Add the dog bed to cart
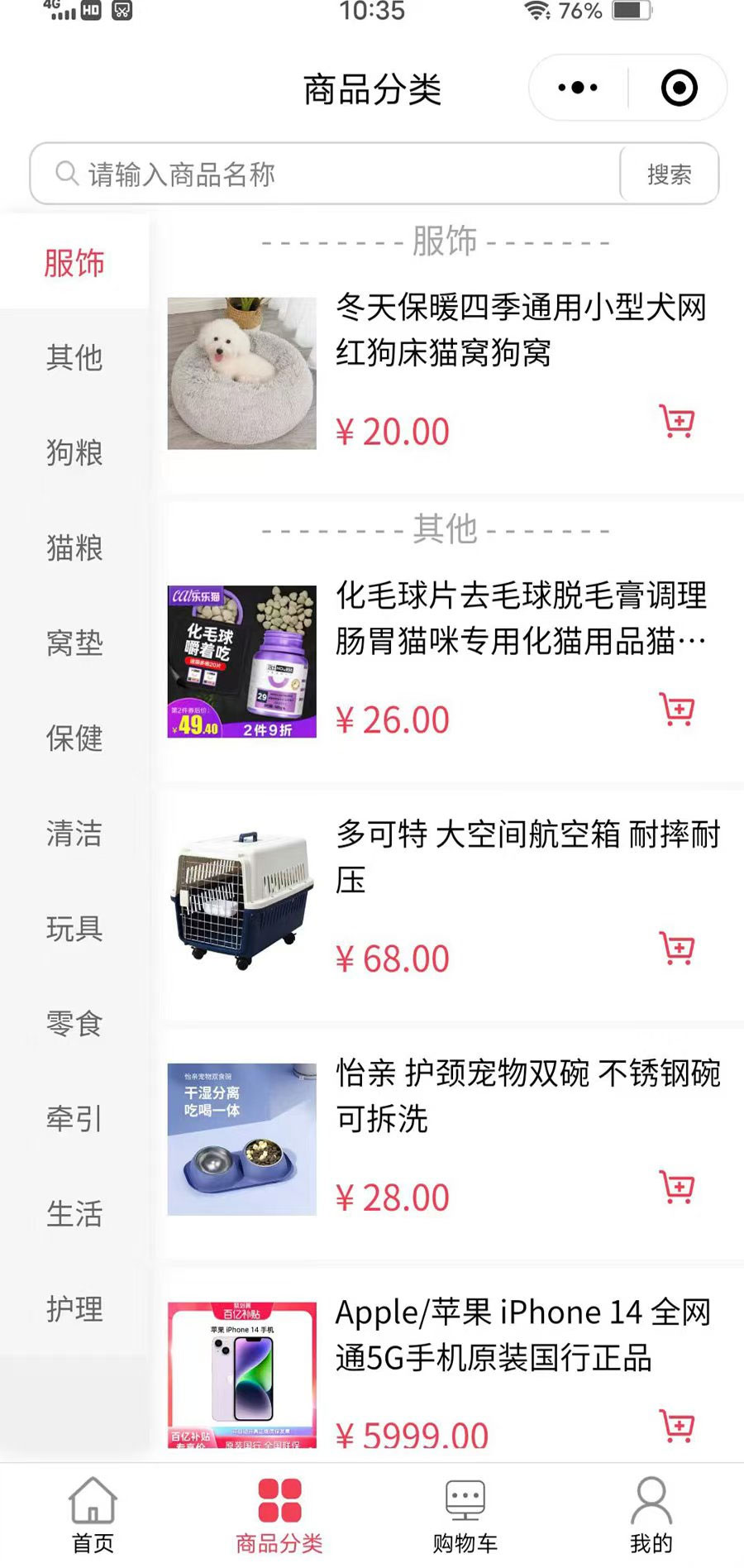 [677, 420]
